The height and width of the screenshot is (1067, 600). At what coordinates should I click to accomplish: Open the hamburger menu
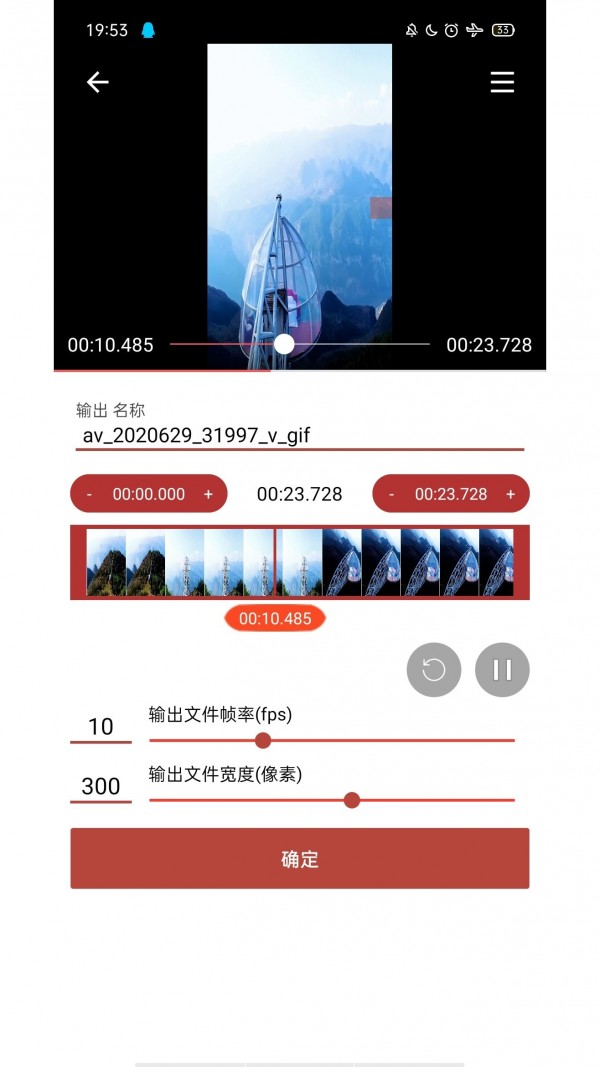click(x=502, y=82)
